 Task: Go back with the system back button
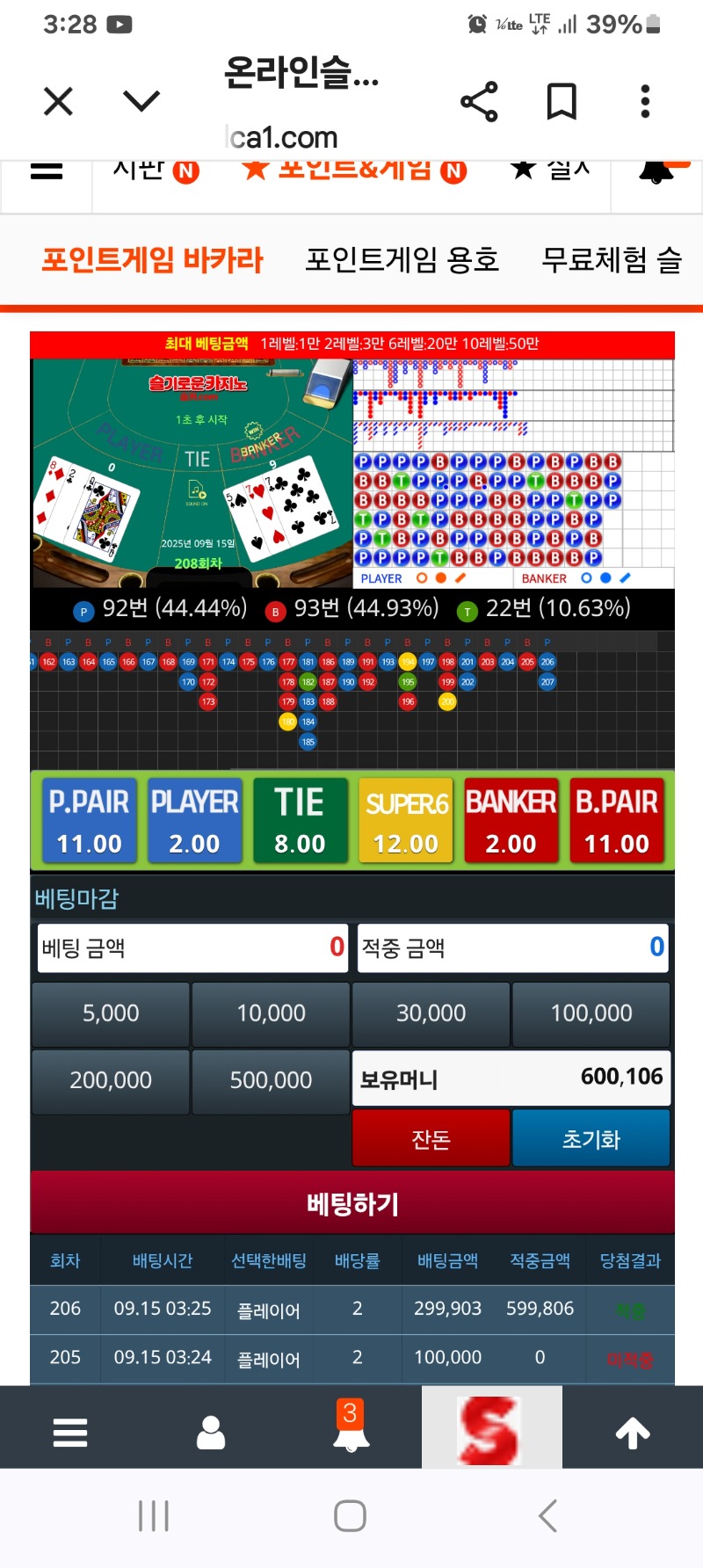point(547,1516)
